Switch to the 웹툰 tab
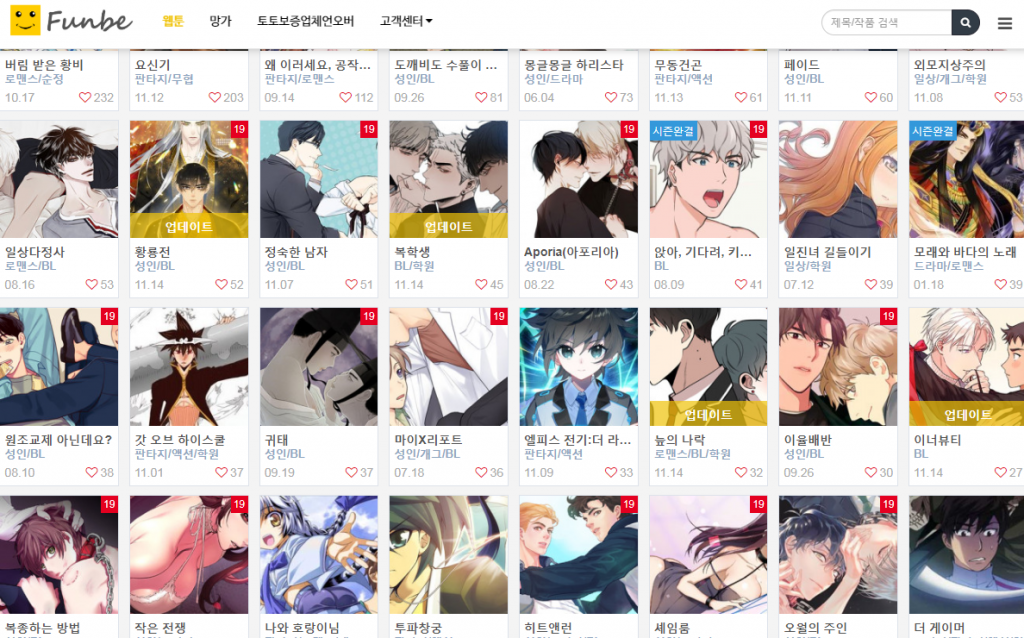The height and width of the screenshot is (638, 1024). (173, 21)
